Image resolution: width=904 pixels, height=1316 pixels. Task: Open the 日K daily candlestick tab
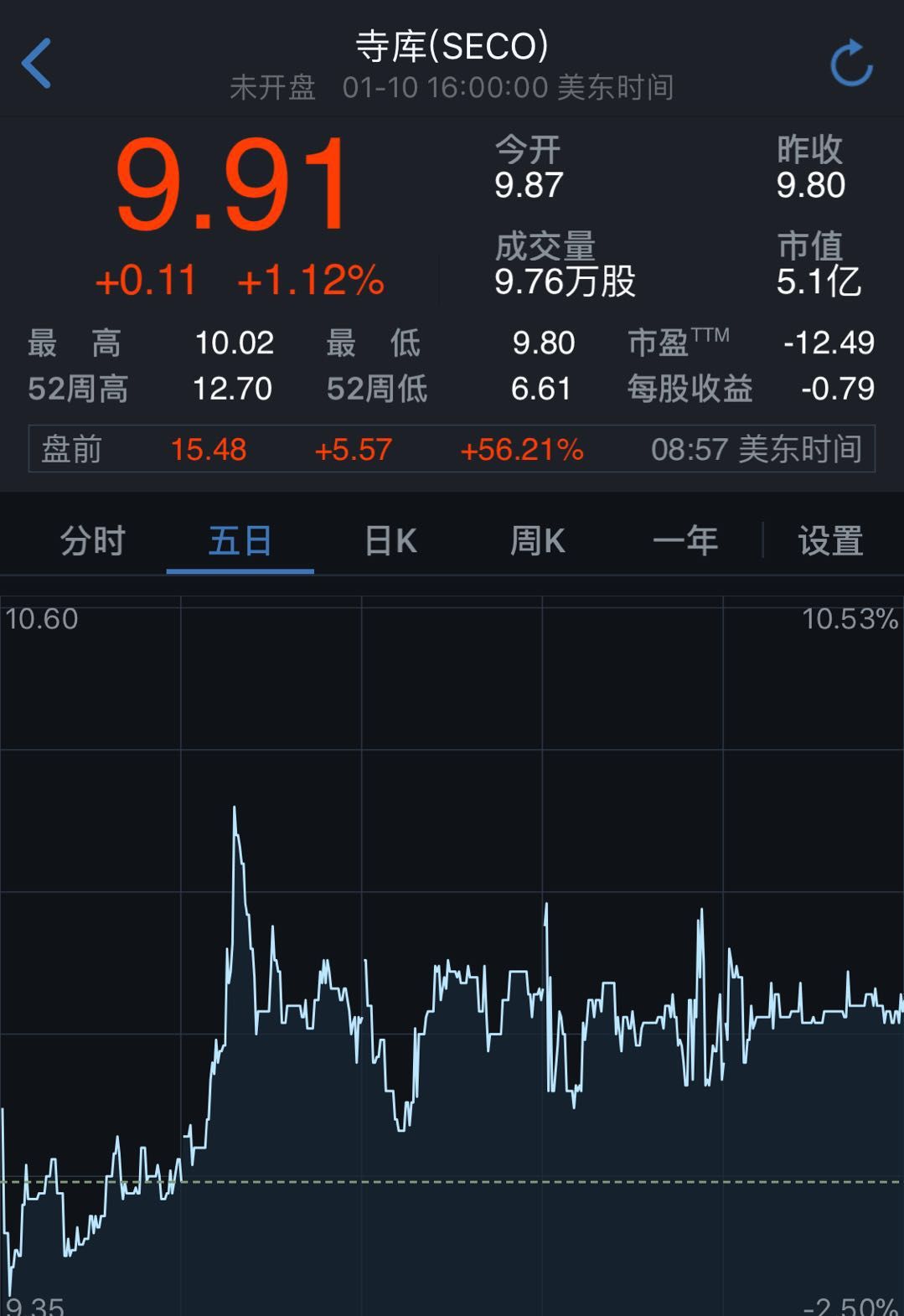click(390, 541)
